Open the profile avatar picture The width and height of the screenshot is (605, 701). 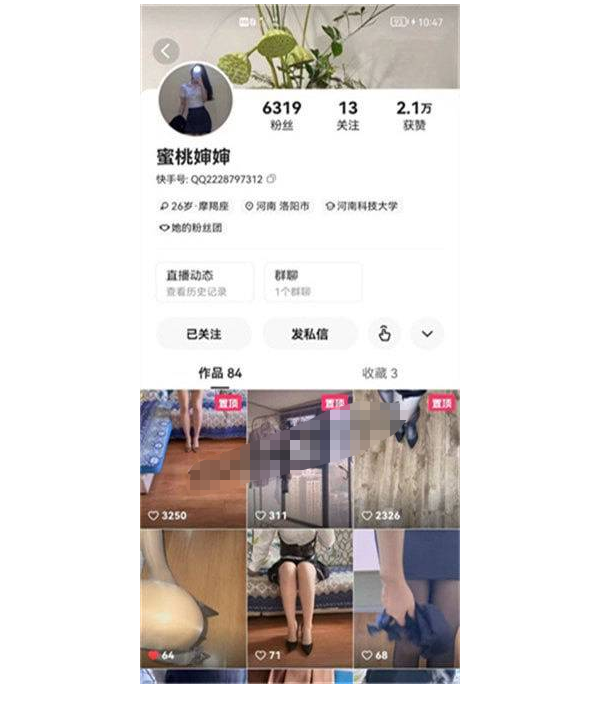click(x=195, y=99)
